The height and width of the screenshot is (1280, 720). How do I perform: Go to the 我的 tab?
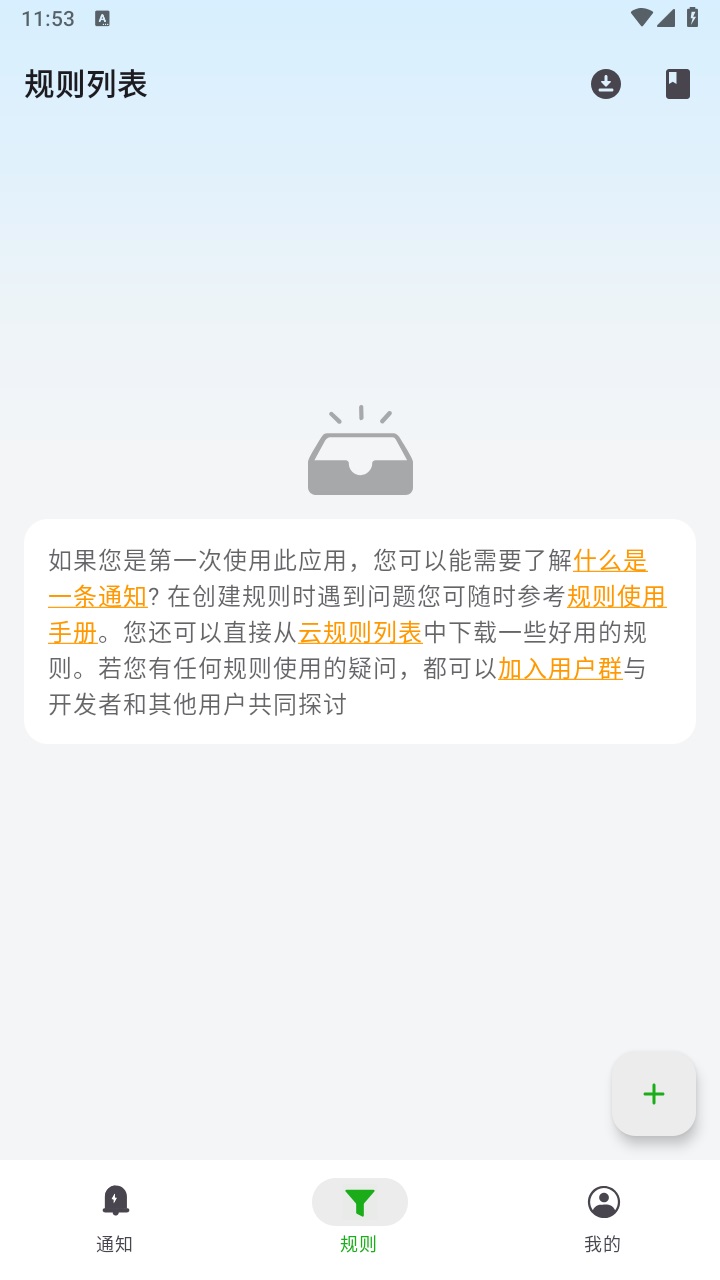pos(603,1219)
